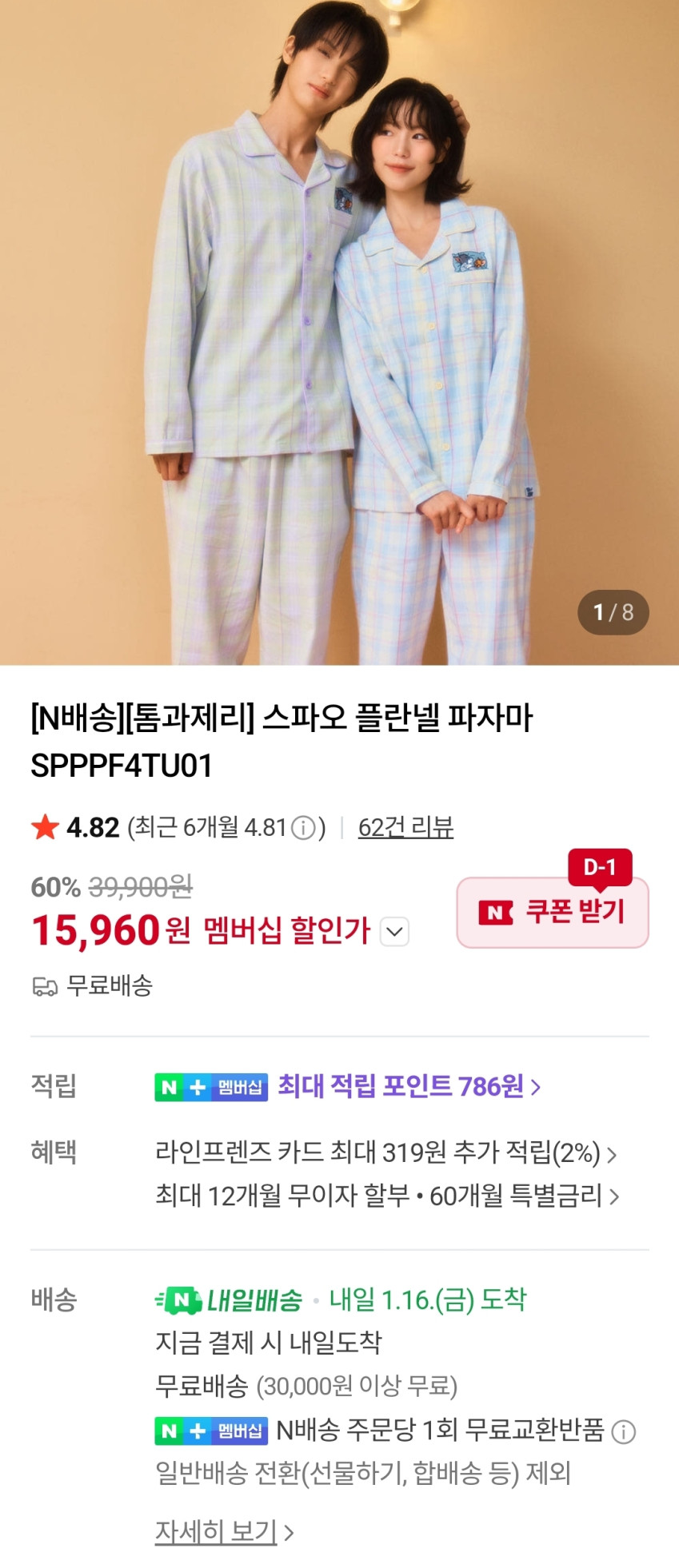679x1568 pixels.
Task: Show info about N배송 무료교환반품
Action: tap(624, 1432)
